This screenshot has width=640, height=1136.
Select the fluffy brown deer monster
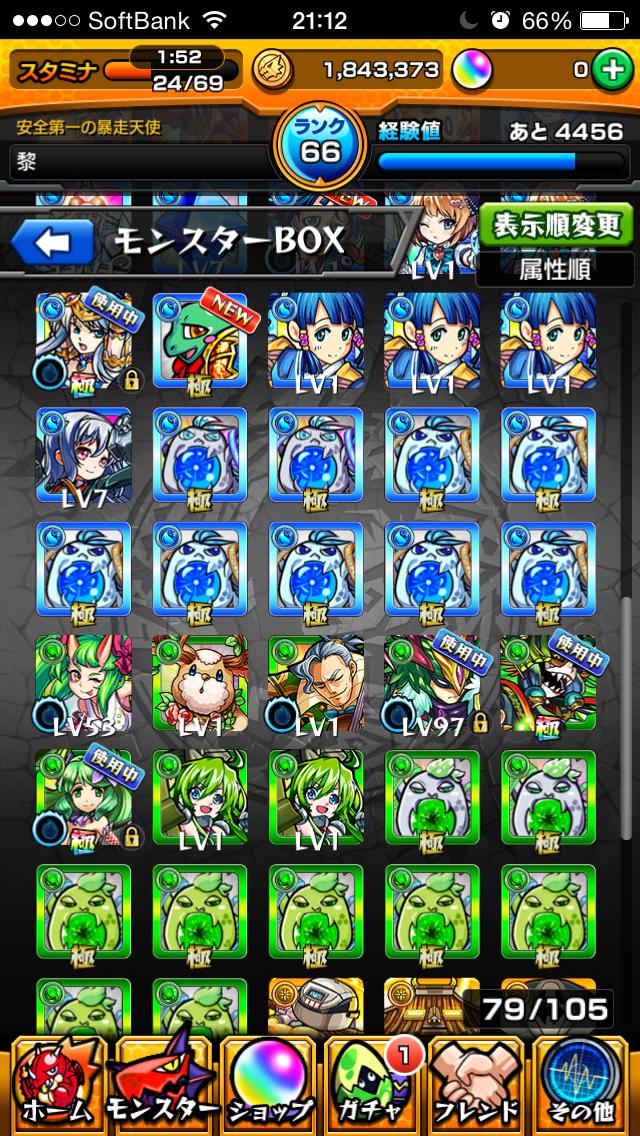click(199, 684)
